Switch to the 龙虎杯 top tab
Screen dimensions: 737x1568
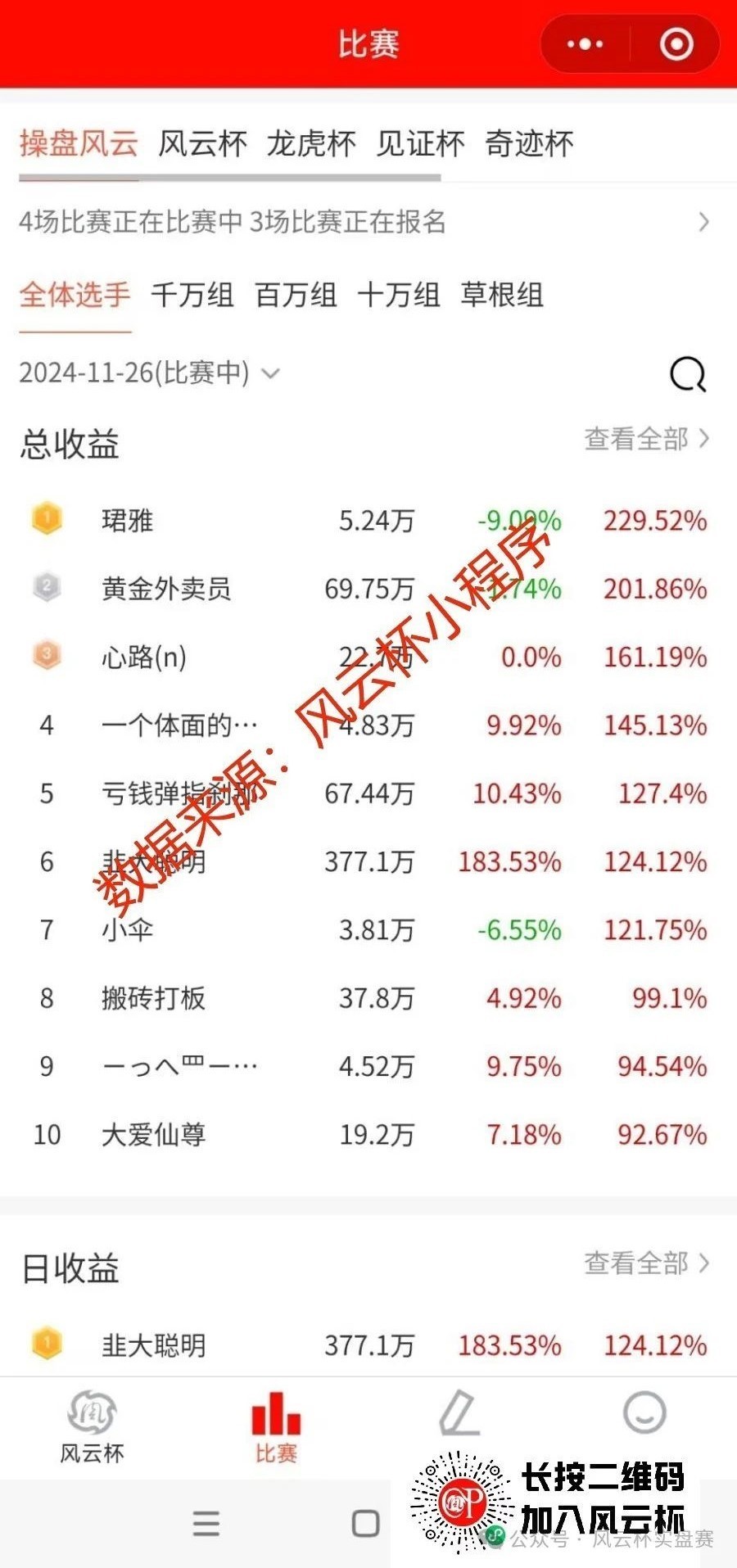[311, 144]
